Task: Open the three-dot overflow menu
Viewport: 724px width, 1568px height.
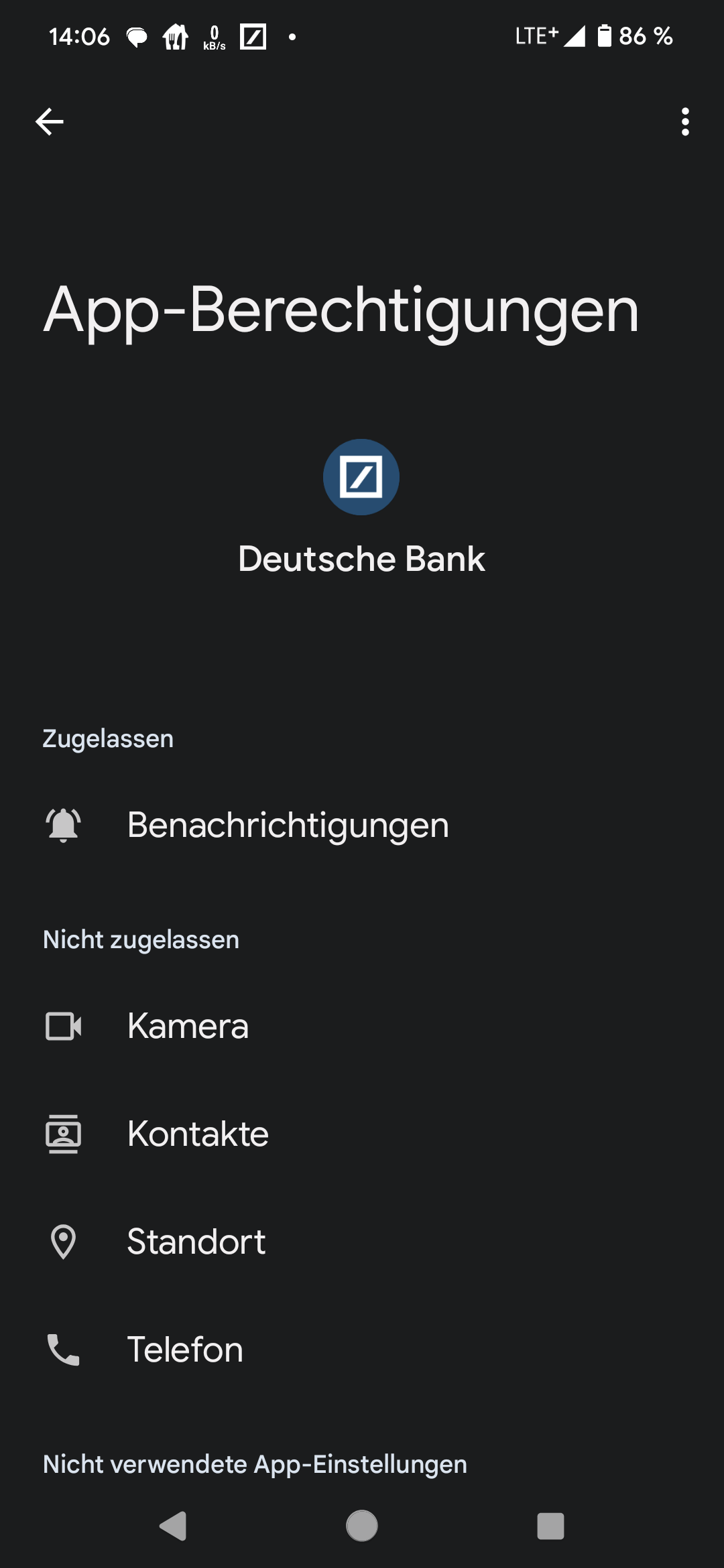Action: pos(685,121)
